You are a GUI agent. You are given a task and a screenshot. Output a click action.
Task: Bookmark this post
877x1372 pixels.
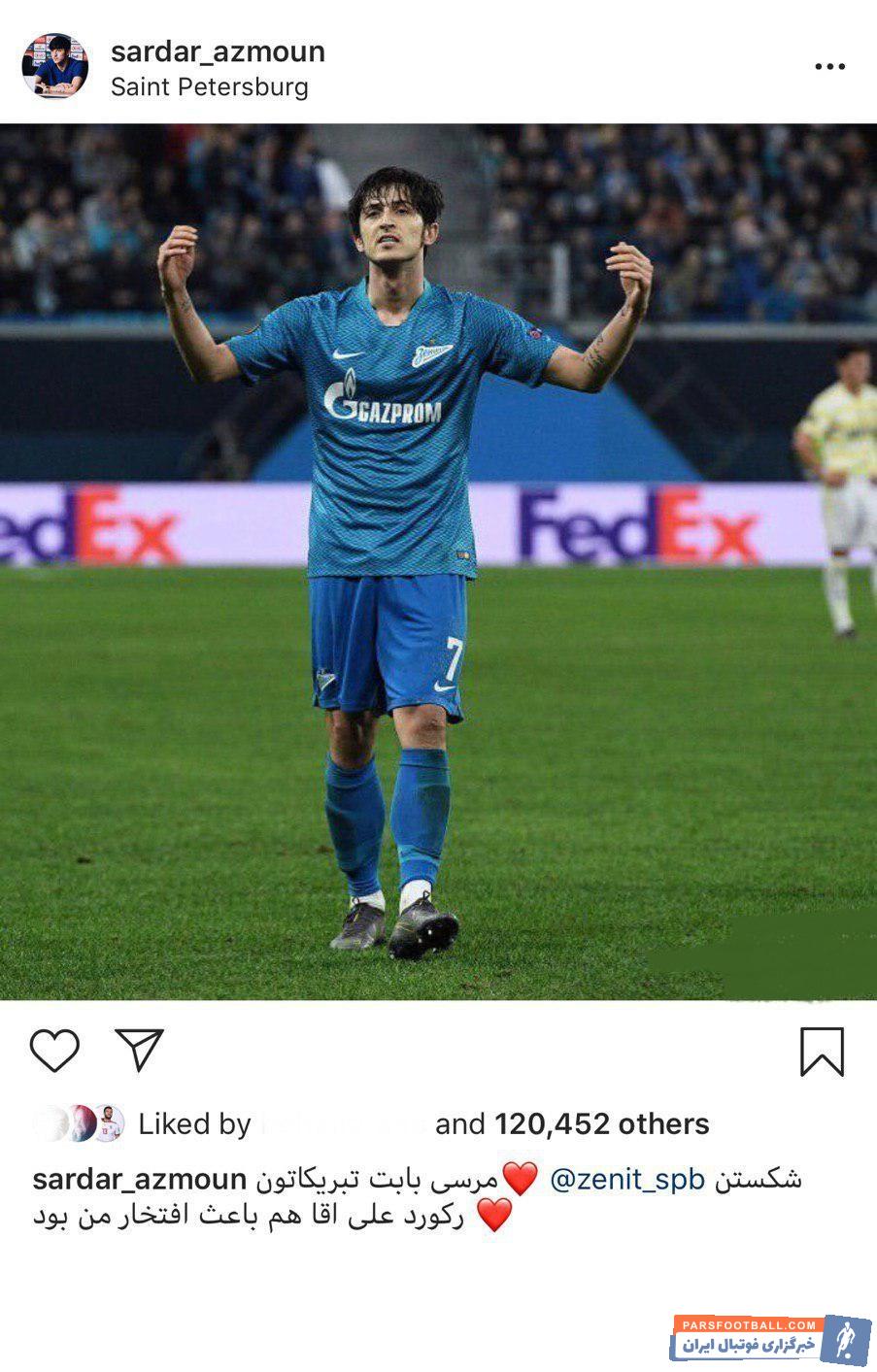[x=822, y=1052]
